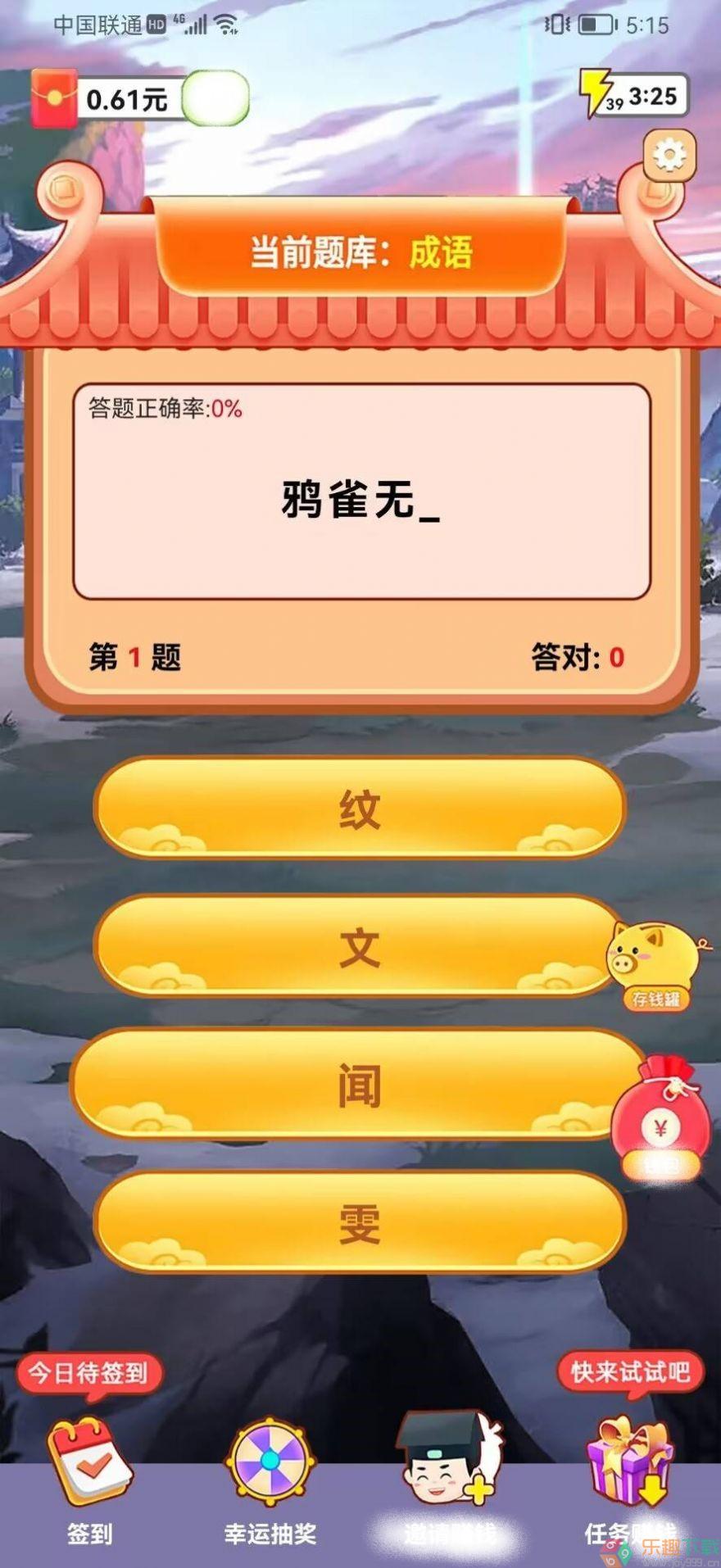Open the settings gear icon
Image resolution: width=721 pixels, height=1568 pixels.
(x=669, y=156)
